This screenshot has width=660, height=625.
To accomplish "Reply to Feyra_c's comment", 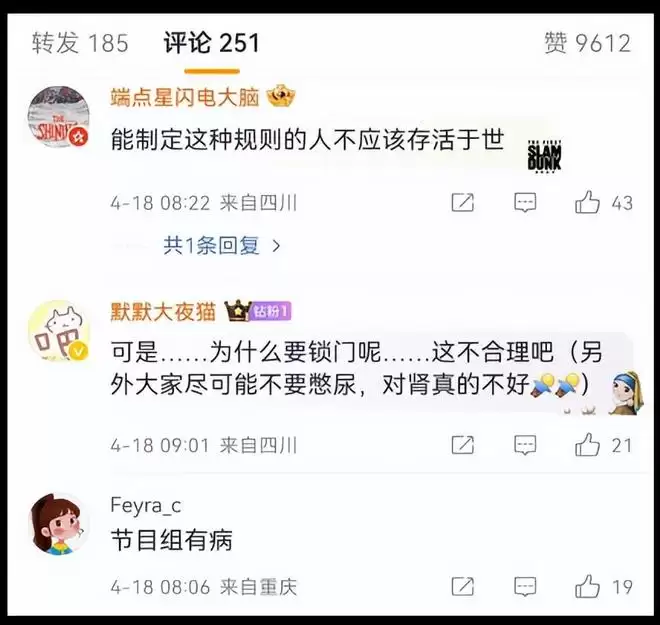I will click(525, 587).
